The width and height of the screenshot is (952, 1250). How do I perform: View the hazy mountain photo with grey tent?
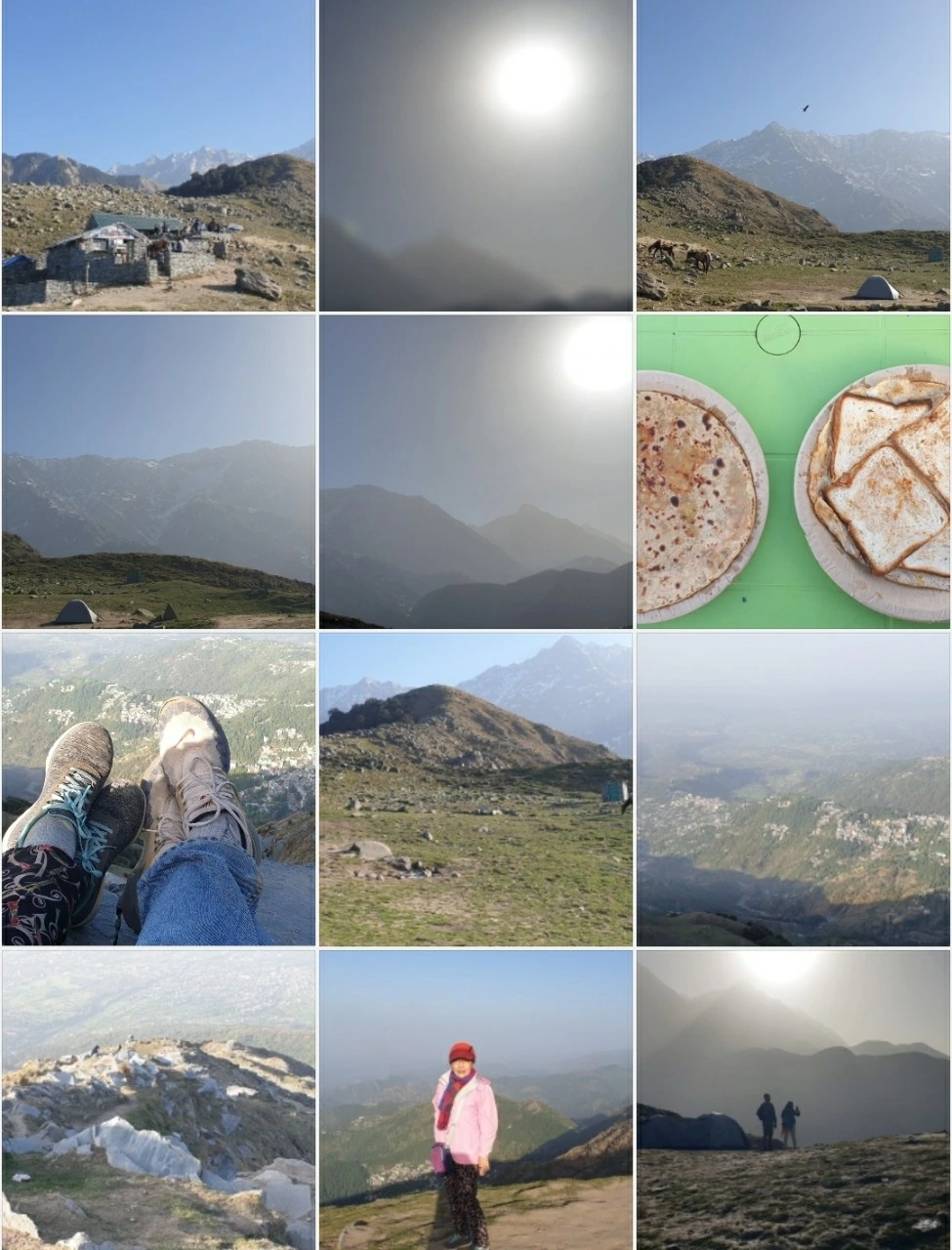tap(158, 471)
